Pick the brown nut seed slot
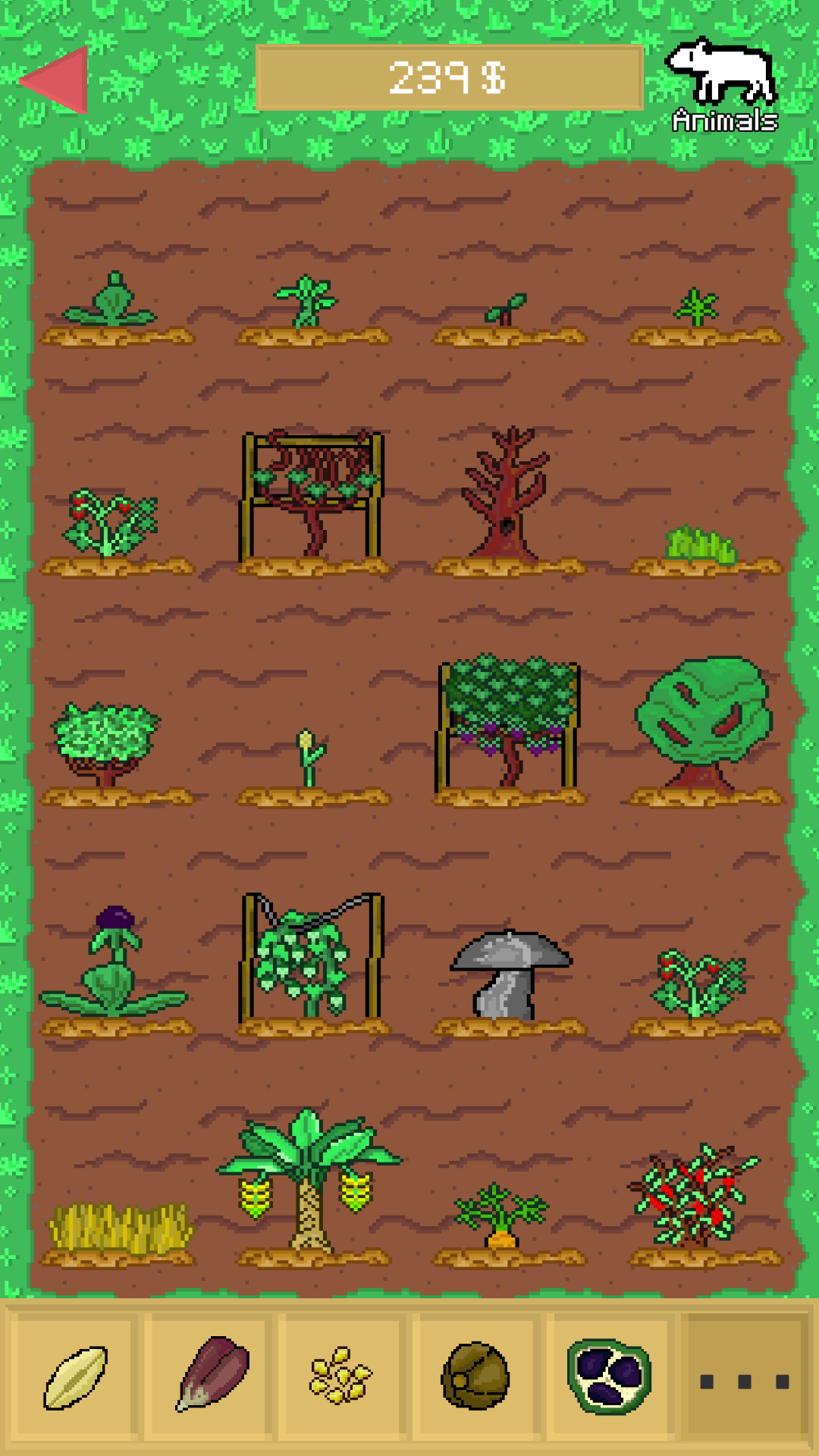The height and width of the screenshot is (1456, 819). click(475, 1376)
